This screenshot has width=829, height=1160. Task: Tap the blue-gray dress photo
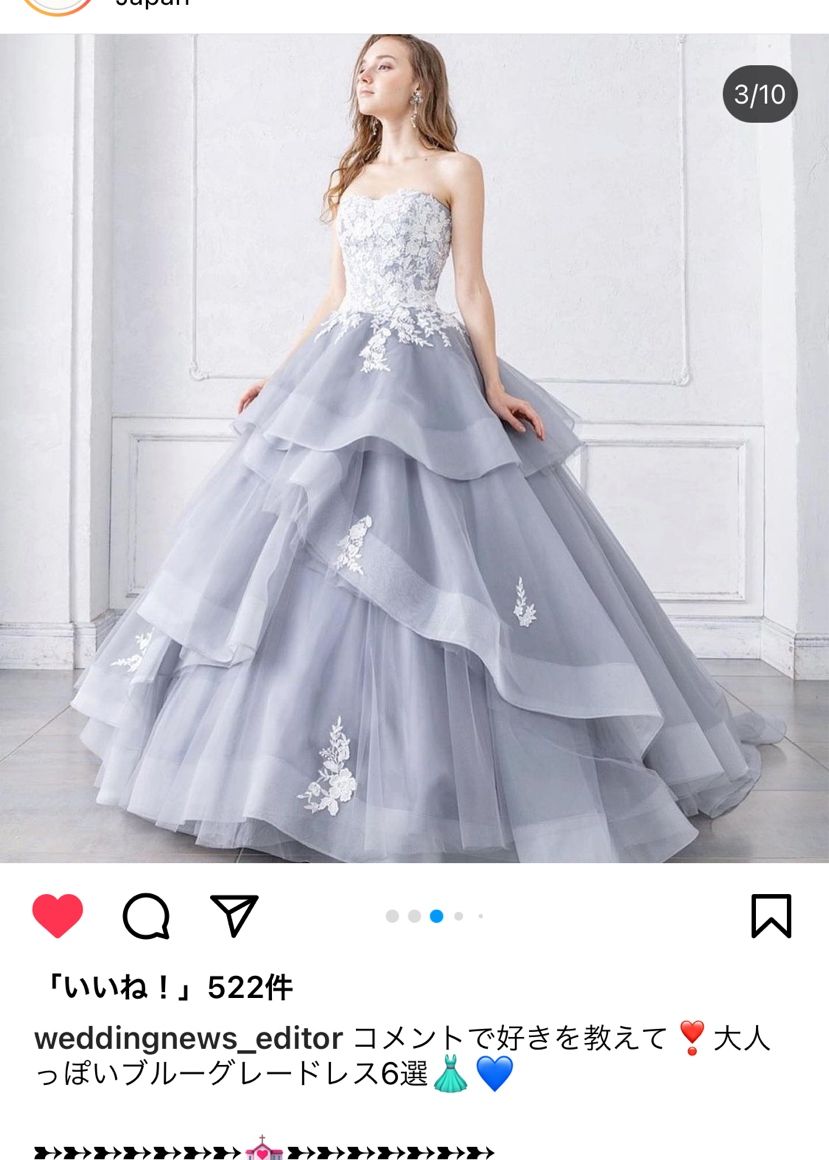[414, 450]
